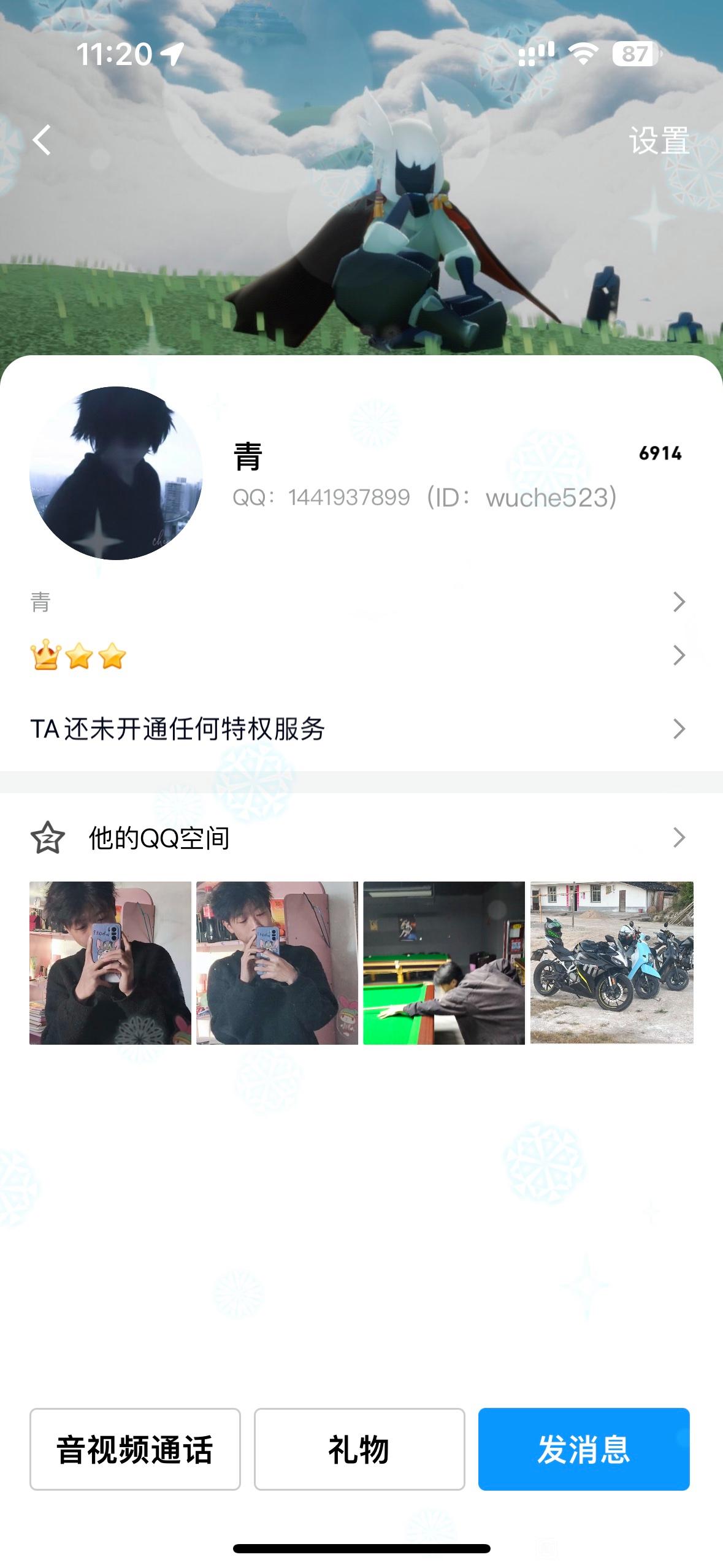Open the second selfie photo thumbnail
The height and width of the screenshot is (1568, 723).
(x=277, y=963)
